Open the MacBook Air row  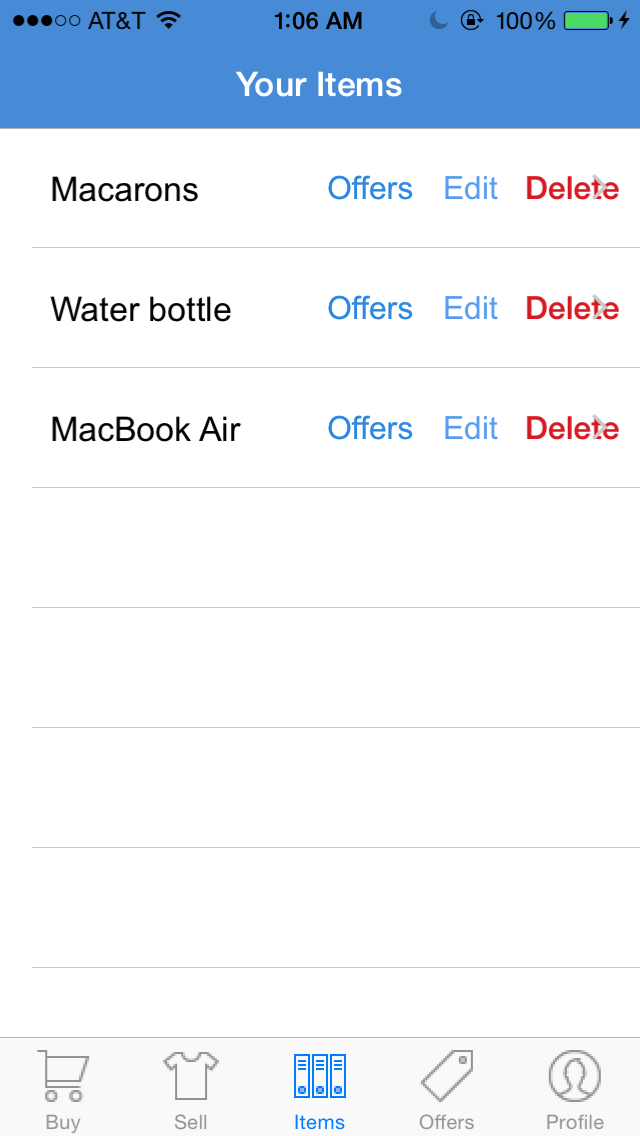145,430
